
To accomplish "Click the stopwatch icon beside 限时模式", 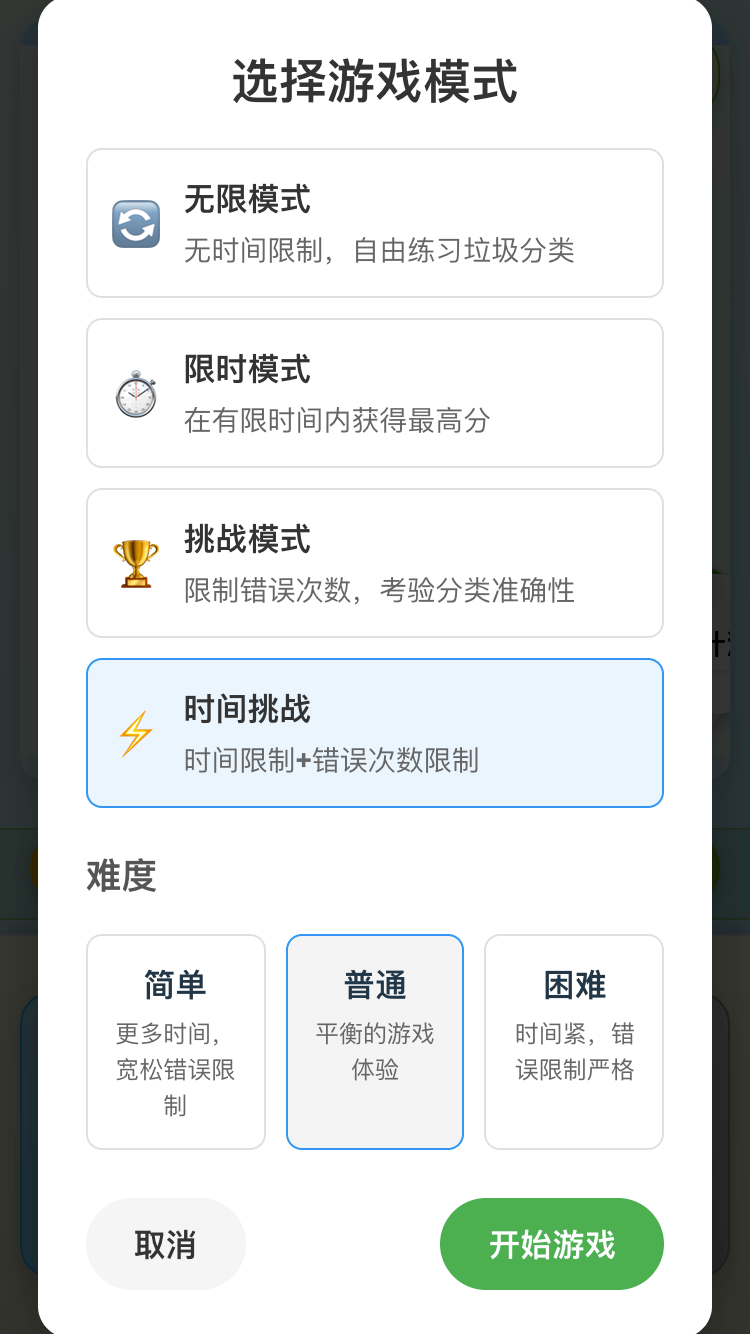I will point(135,393).
